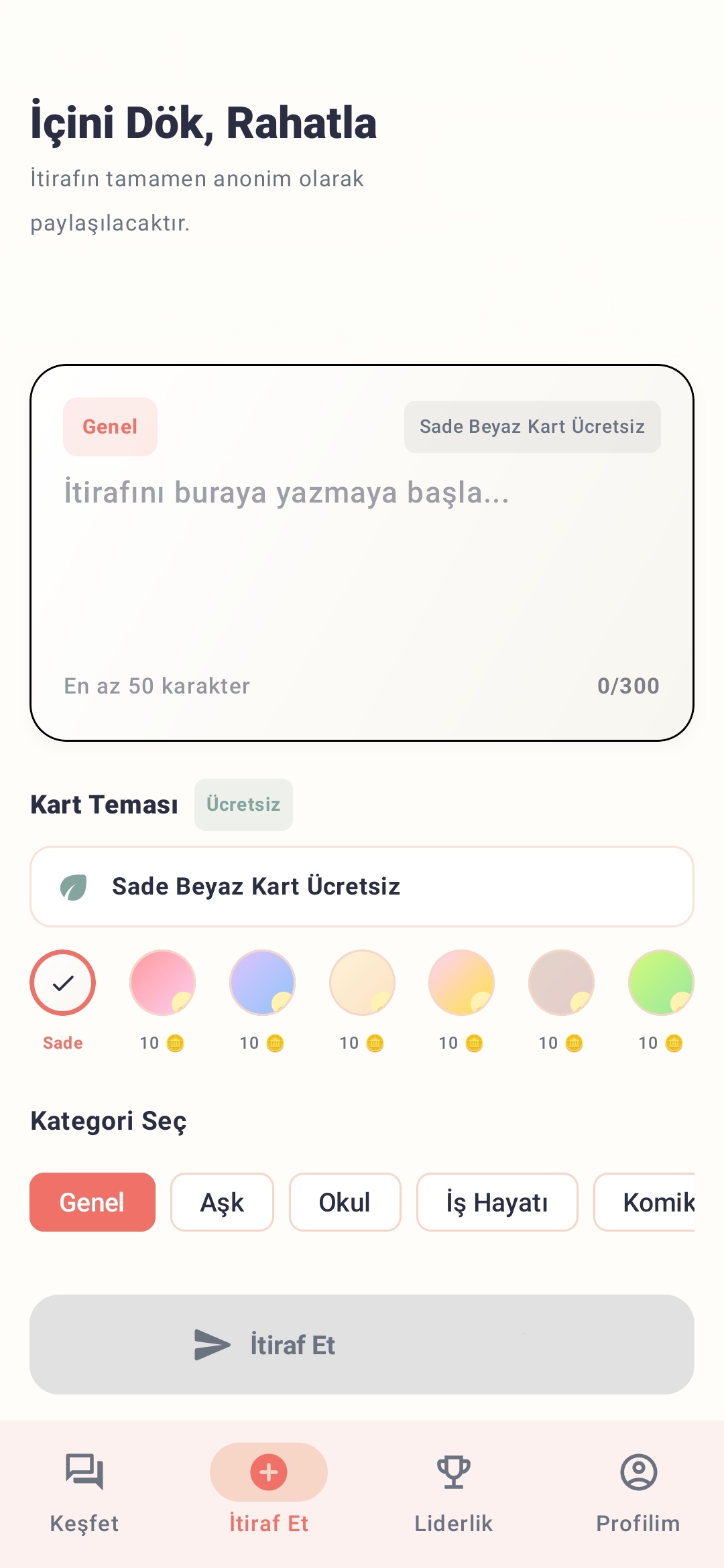Select the Komik category chip
The width and height of the screenshot is (724, 1568).
[x=645, y=1202]
